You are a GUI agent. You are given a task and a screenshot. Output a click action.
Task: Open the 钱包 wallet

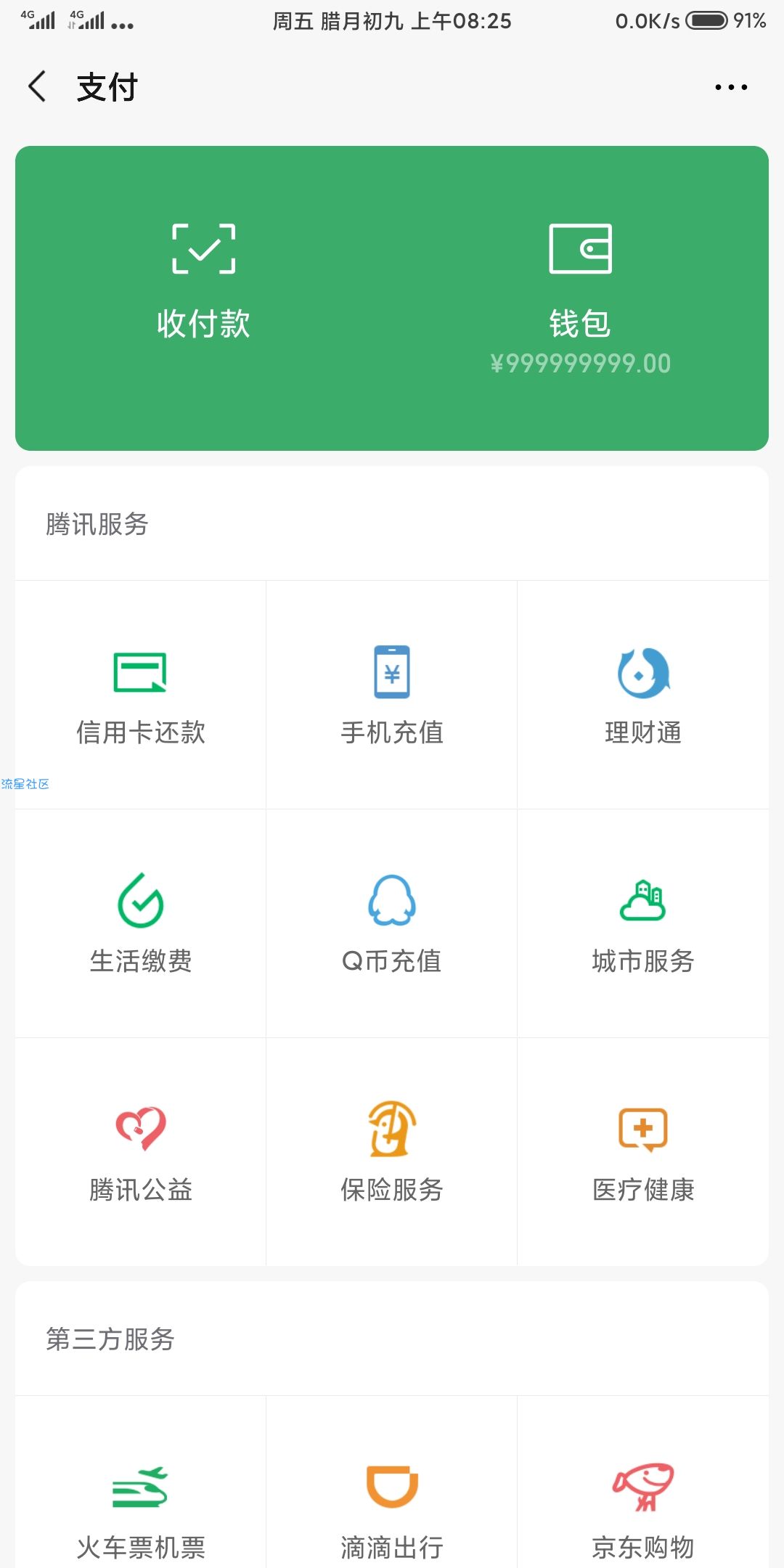[x=580, y=299]
